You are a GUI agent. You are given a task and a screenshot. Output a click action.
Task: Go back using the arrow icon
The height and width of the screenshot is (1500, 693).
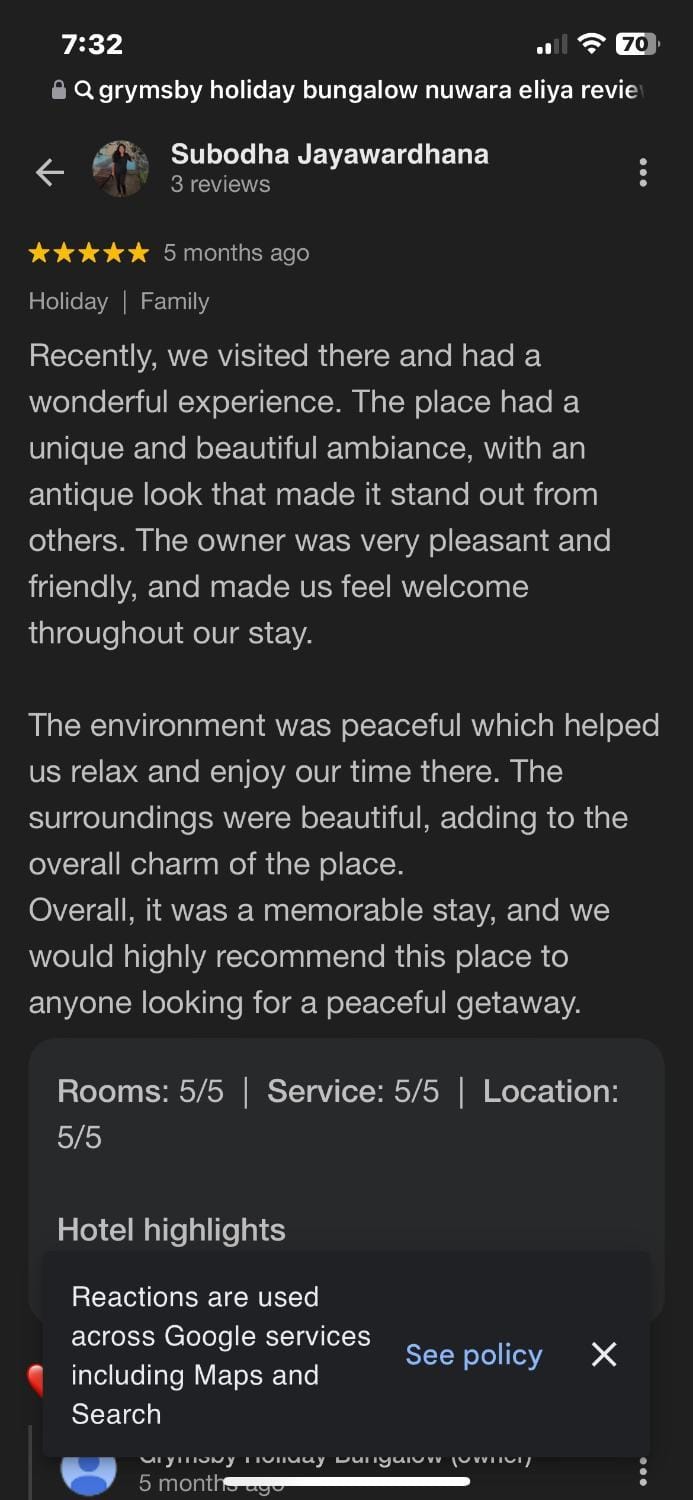click(x=49, y=173)
